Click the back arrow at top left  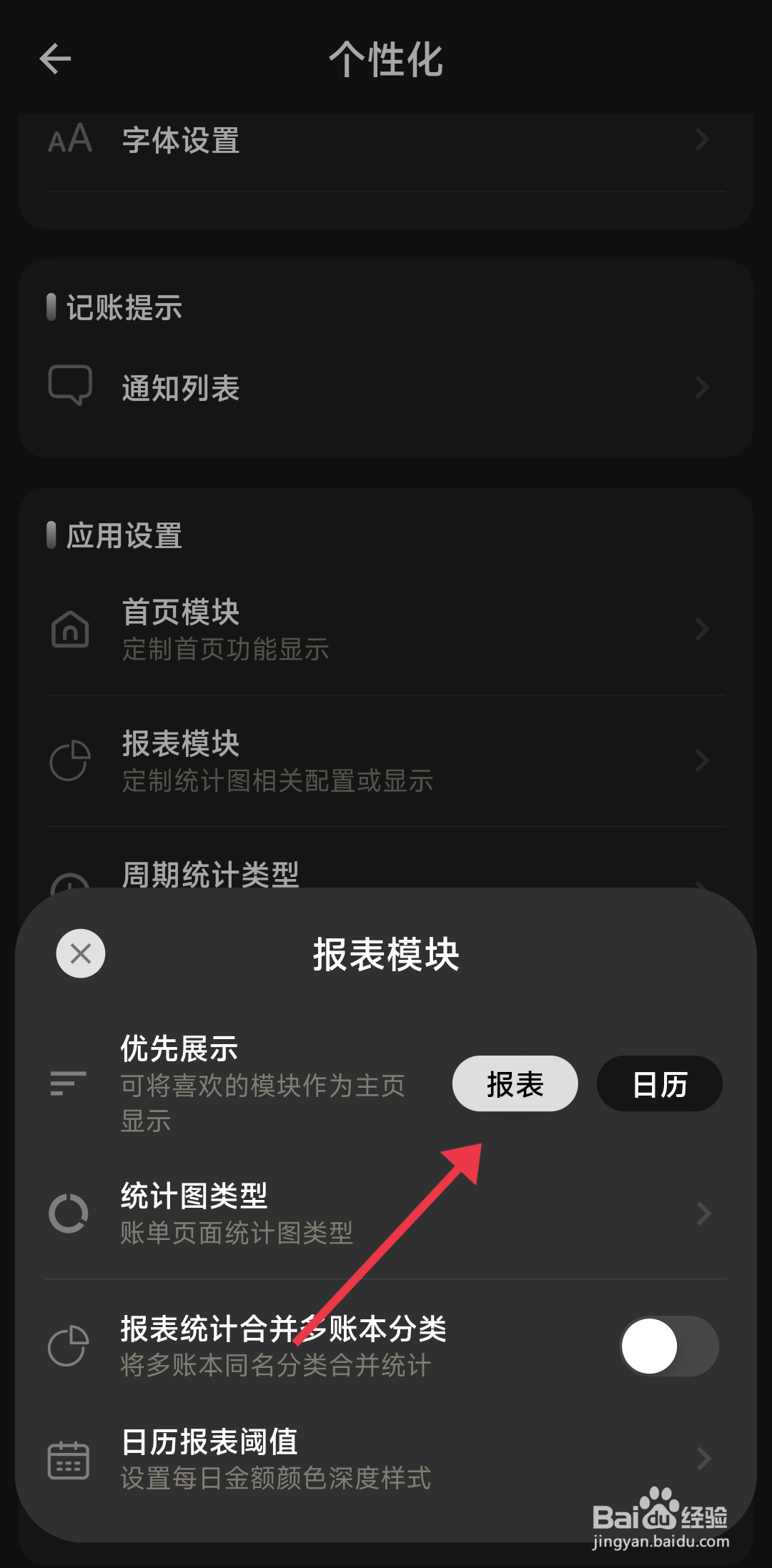pos(54,60)
